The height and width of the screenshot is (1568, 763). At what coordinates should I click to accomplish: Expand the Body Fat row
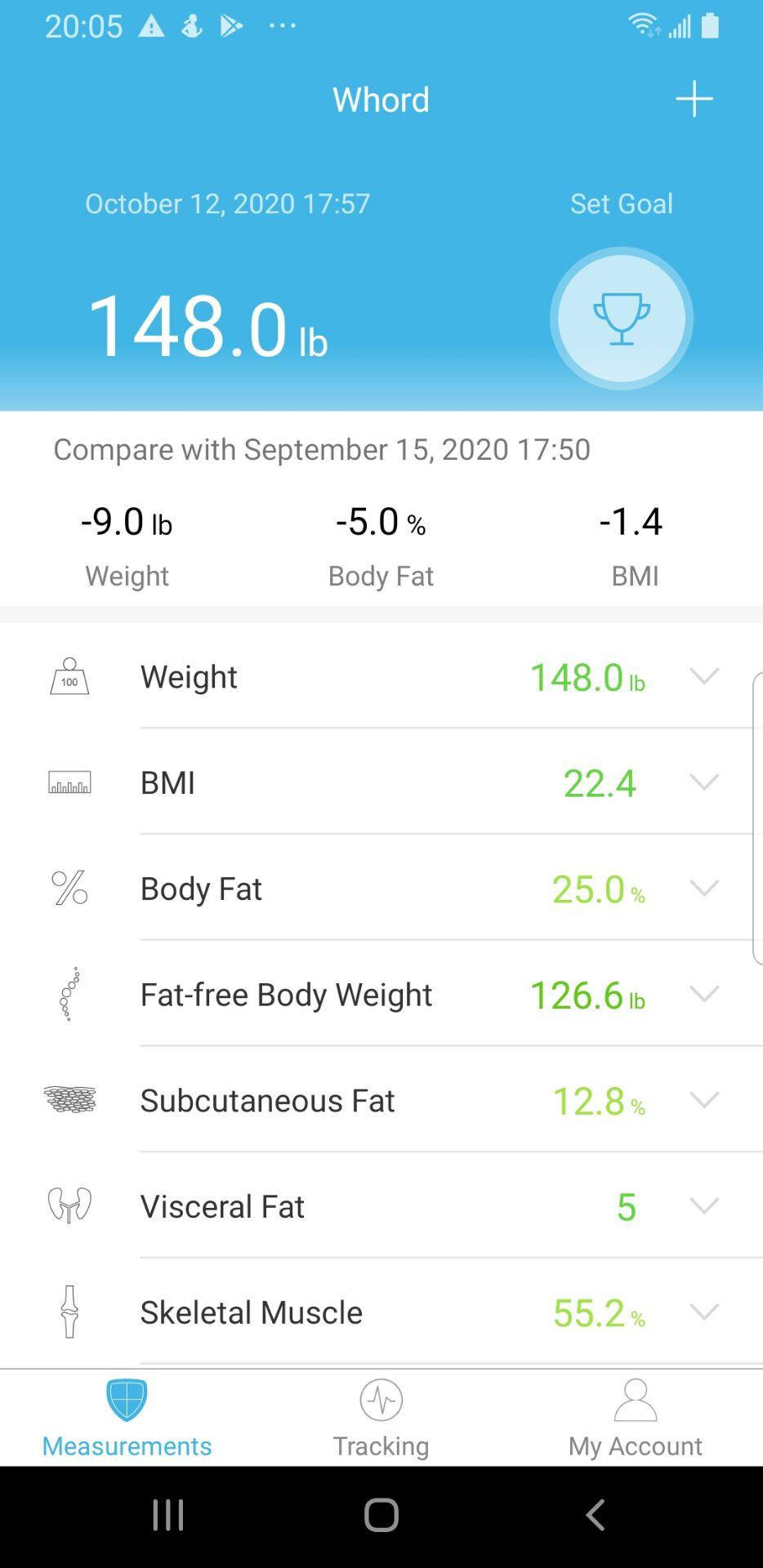(703, 888)
